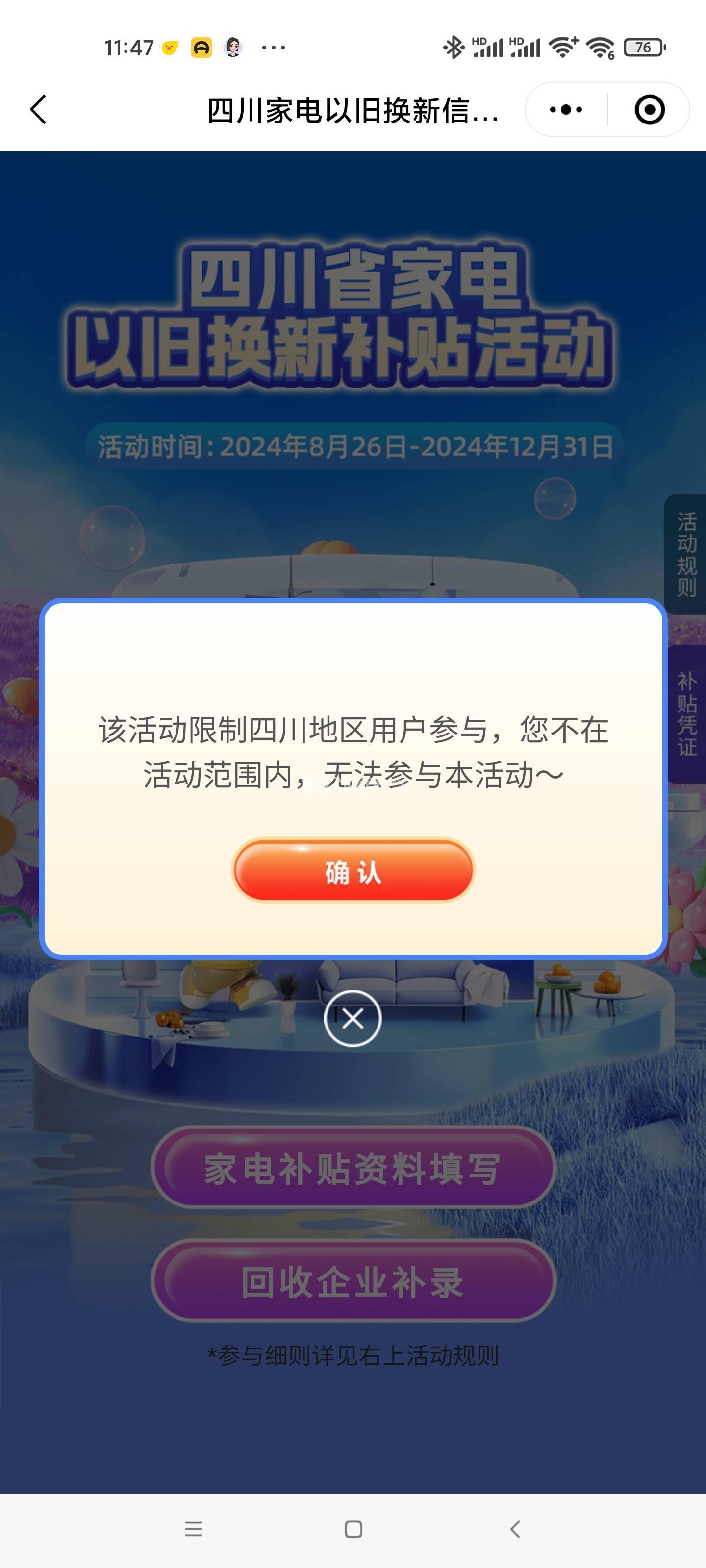Open the 补贴凭证 side tab

pos(687,714)
